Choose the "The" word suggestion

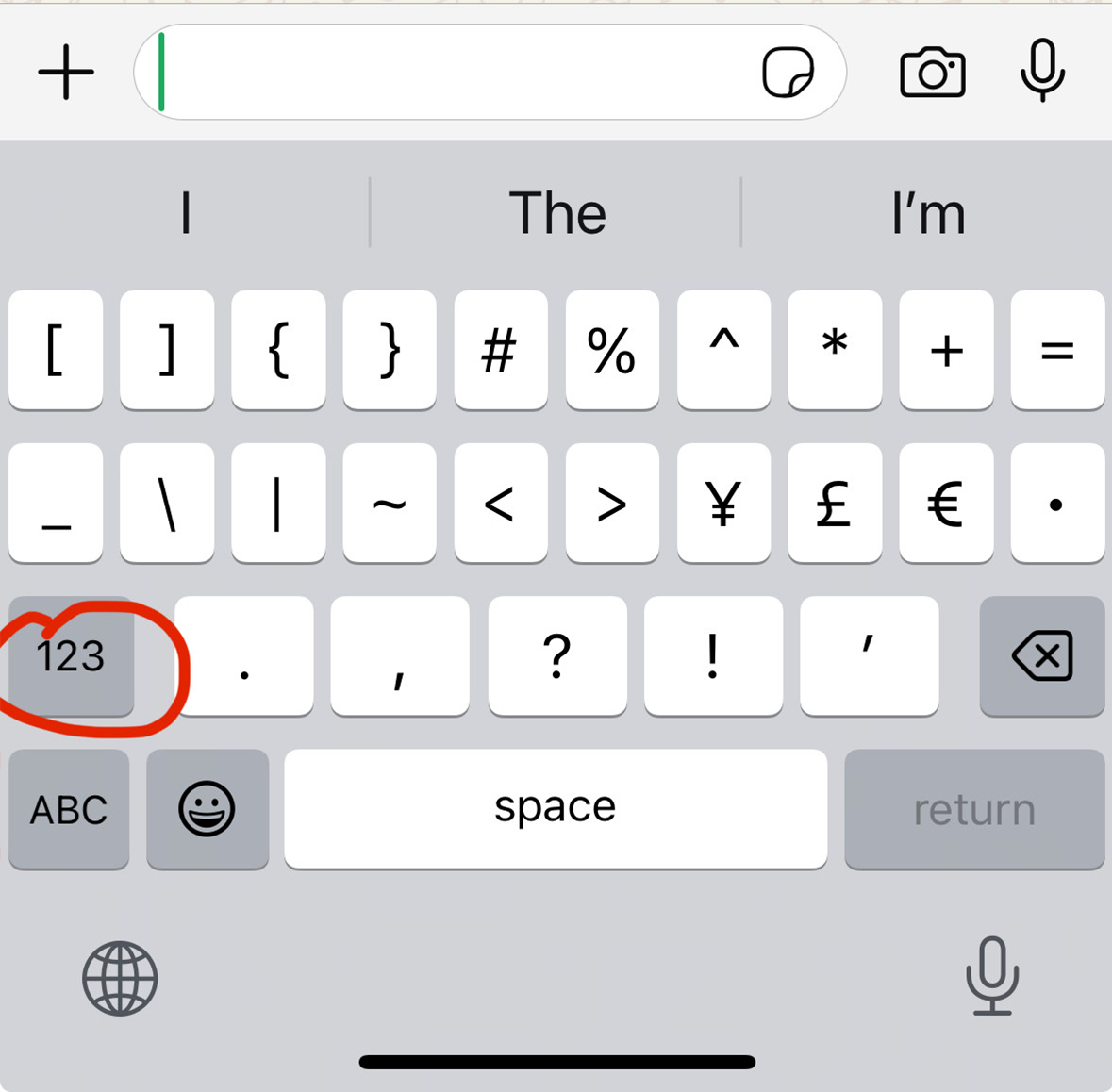click(x=556, y=213)
